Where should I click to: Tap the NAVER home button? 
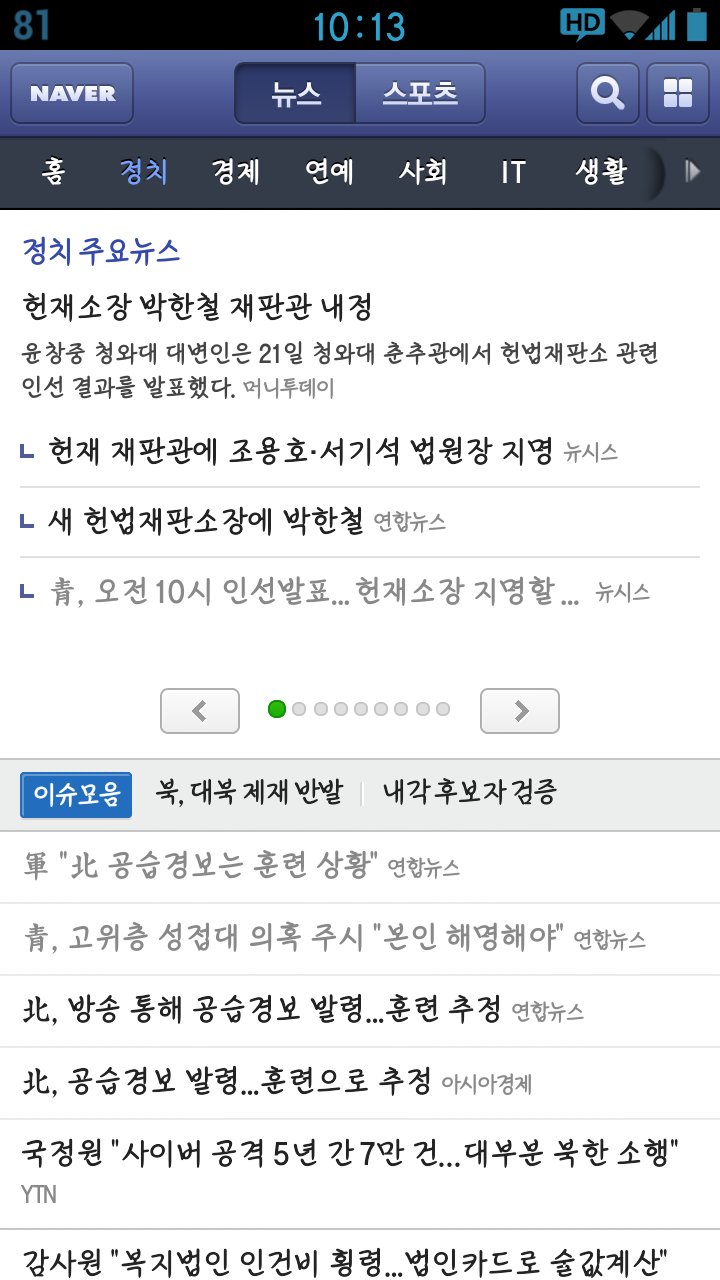(x=72, y=93)
